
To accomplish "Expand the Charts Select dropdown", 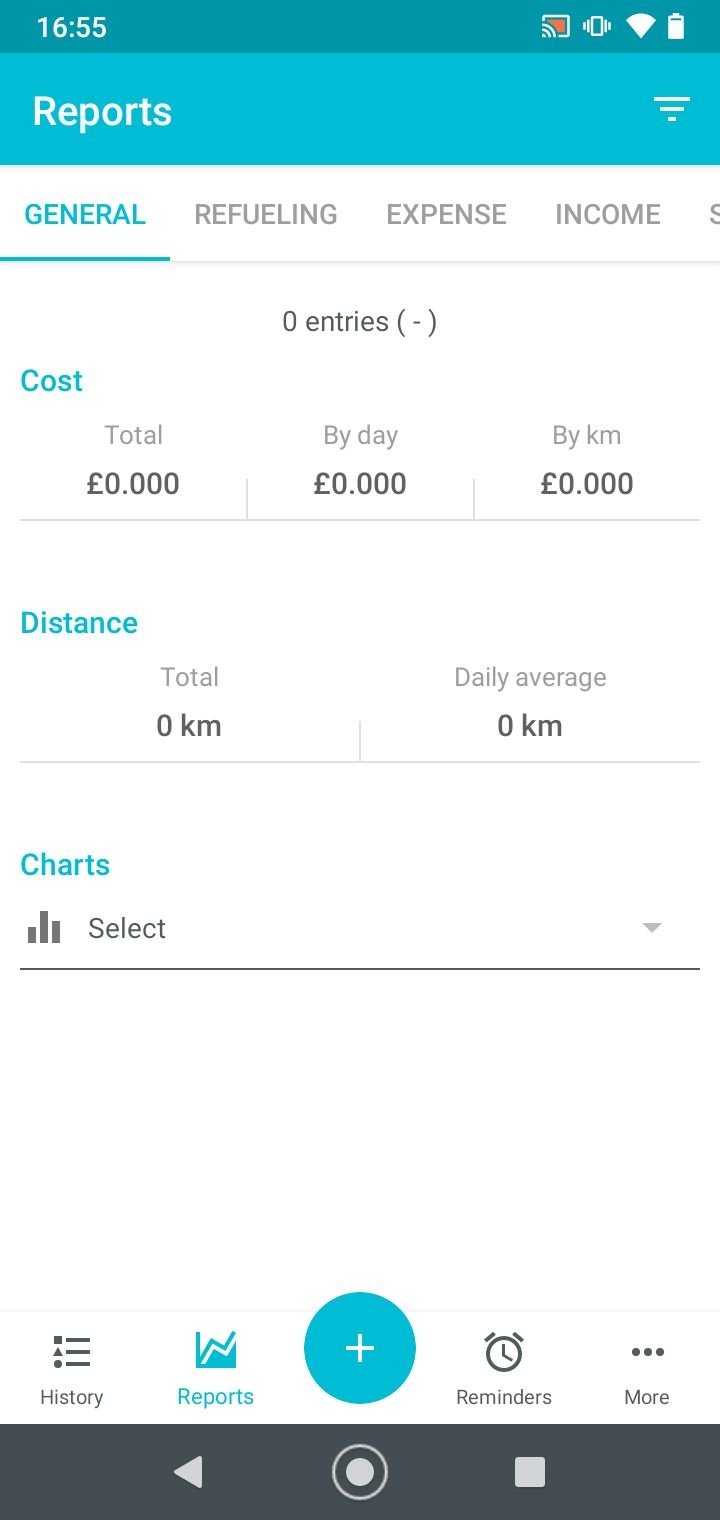I will pyautogui.click(x=360, y=928).
